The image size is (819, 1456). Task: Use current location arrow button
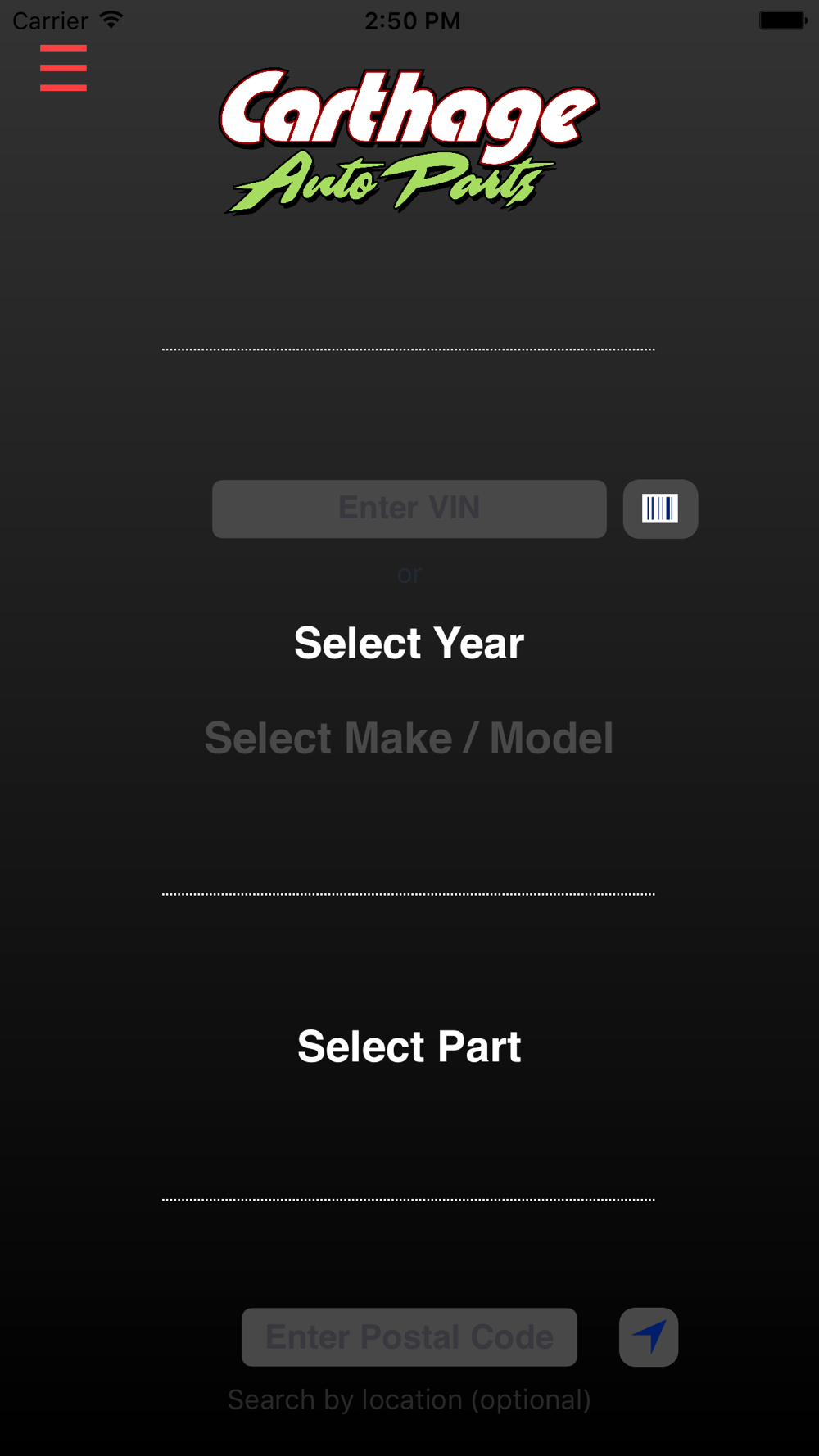[649, 1336]
